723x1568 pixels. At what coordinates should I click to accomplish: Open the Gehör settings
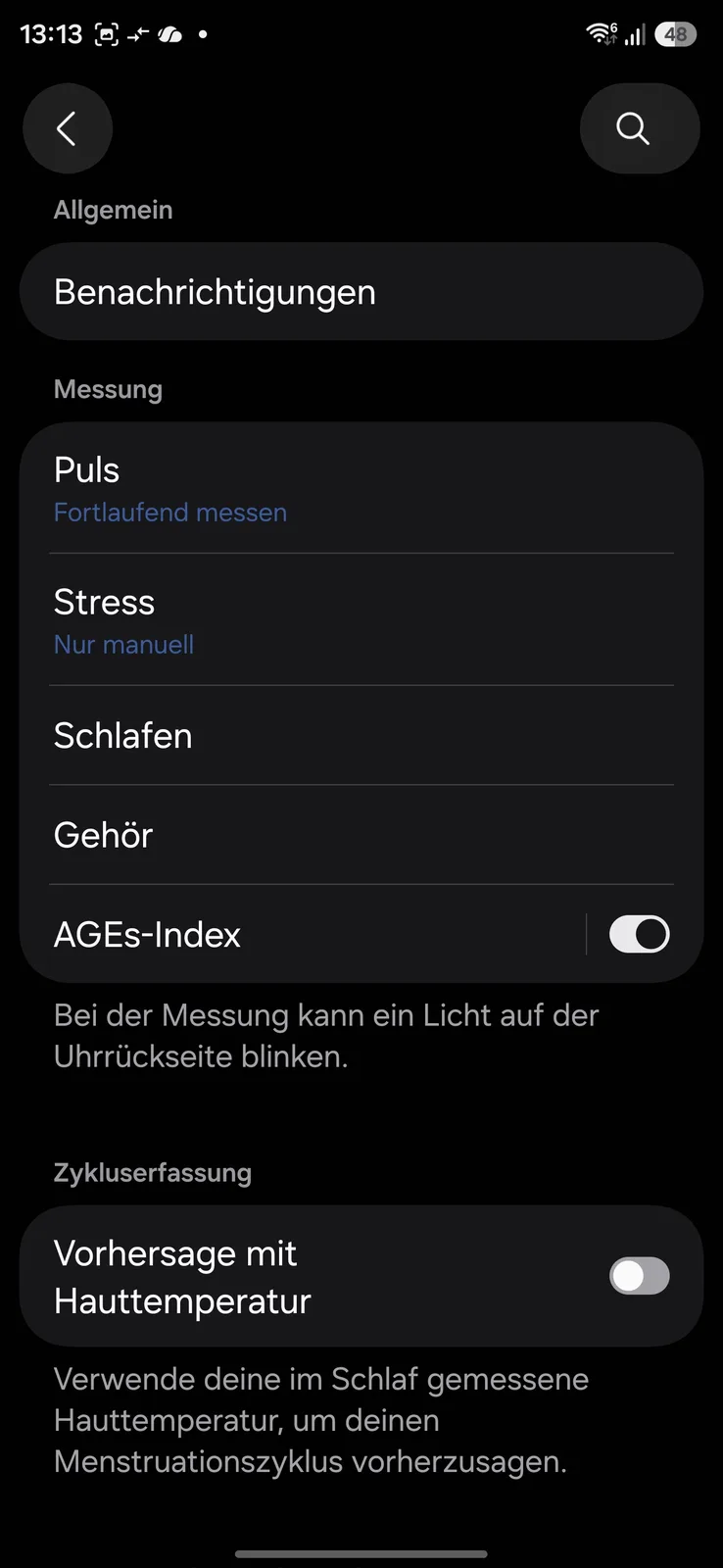(361, 836)
